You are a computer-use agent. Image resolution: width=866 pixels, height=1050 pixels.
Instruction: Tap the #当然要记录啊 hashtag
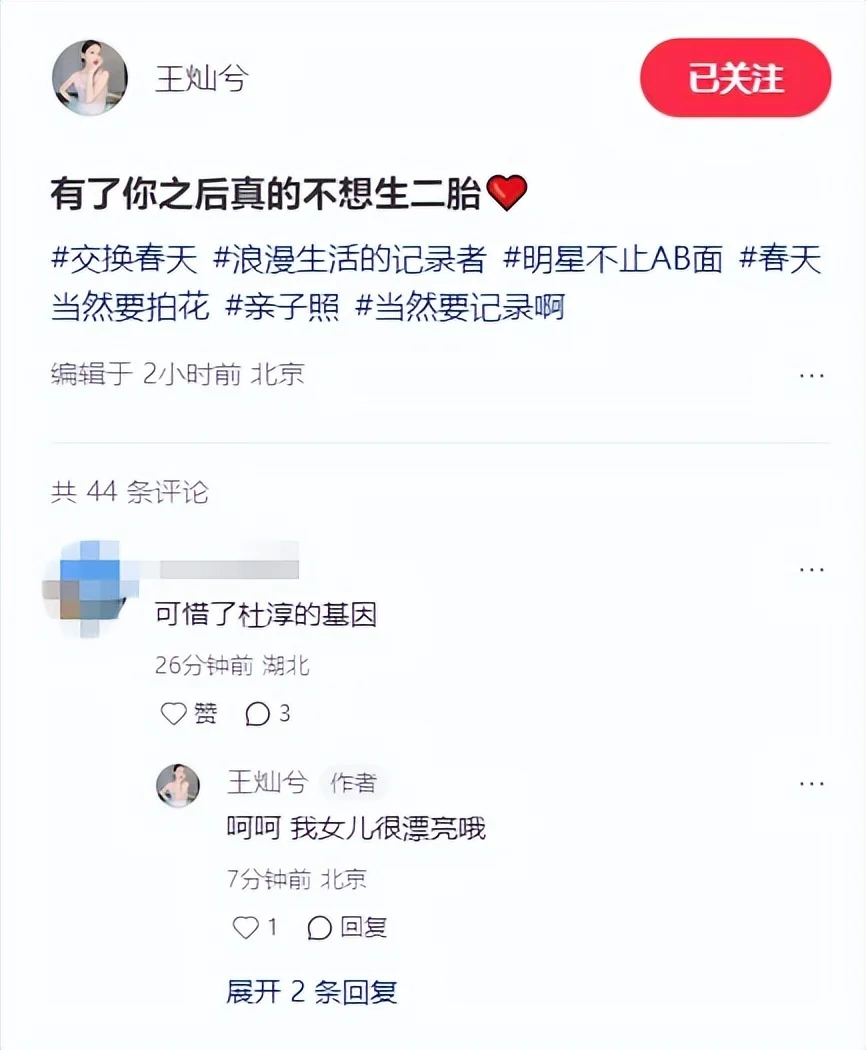pyautogui.click(x=460, y=306)
